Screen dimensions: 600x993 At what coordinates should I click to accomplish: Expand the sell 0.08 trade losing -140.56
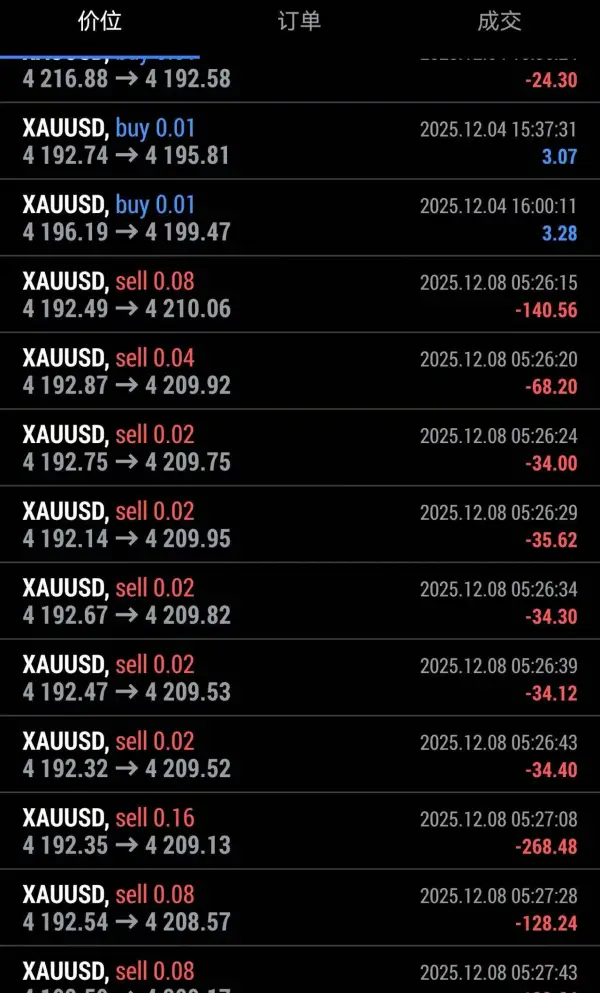click(x=300, y=295)
